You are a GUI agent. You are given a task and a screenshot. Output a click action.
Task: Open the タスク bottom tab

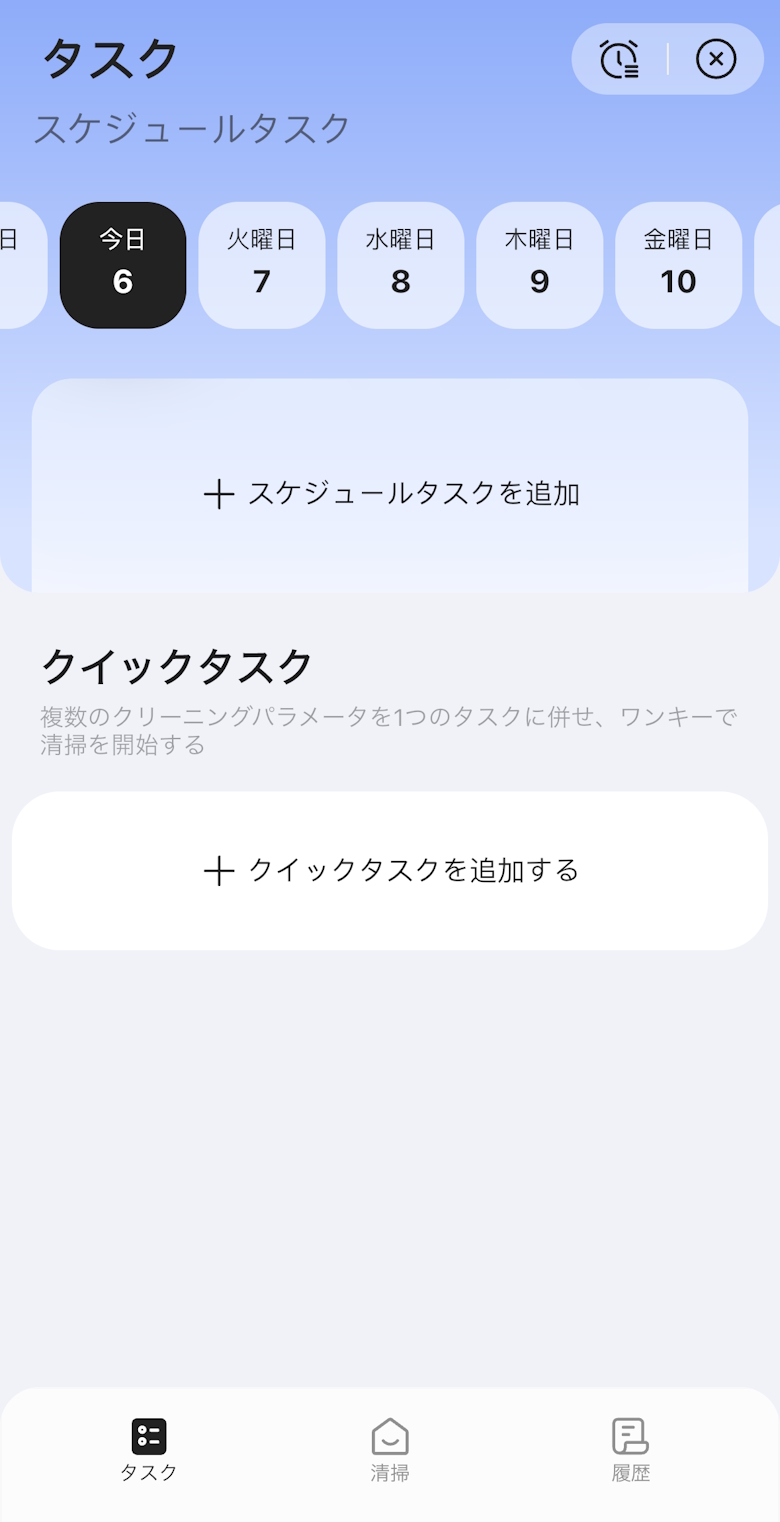(149, 1450)
